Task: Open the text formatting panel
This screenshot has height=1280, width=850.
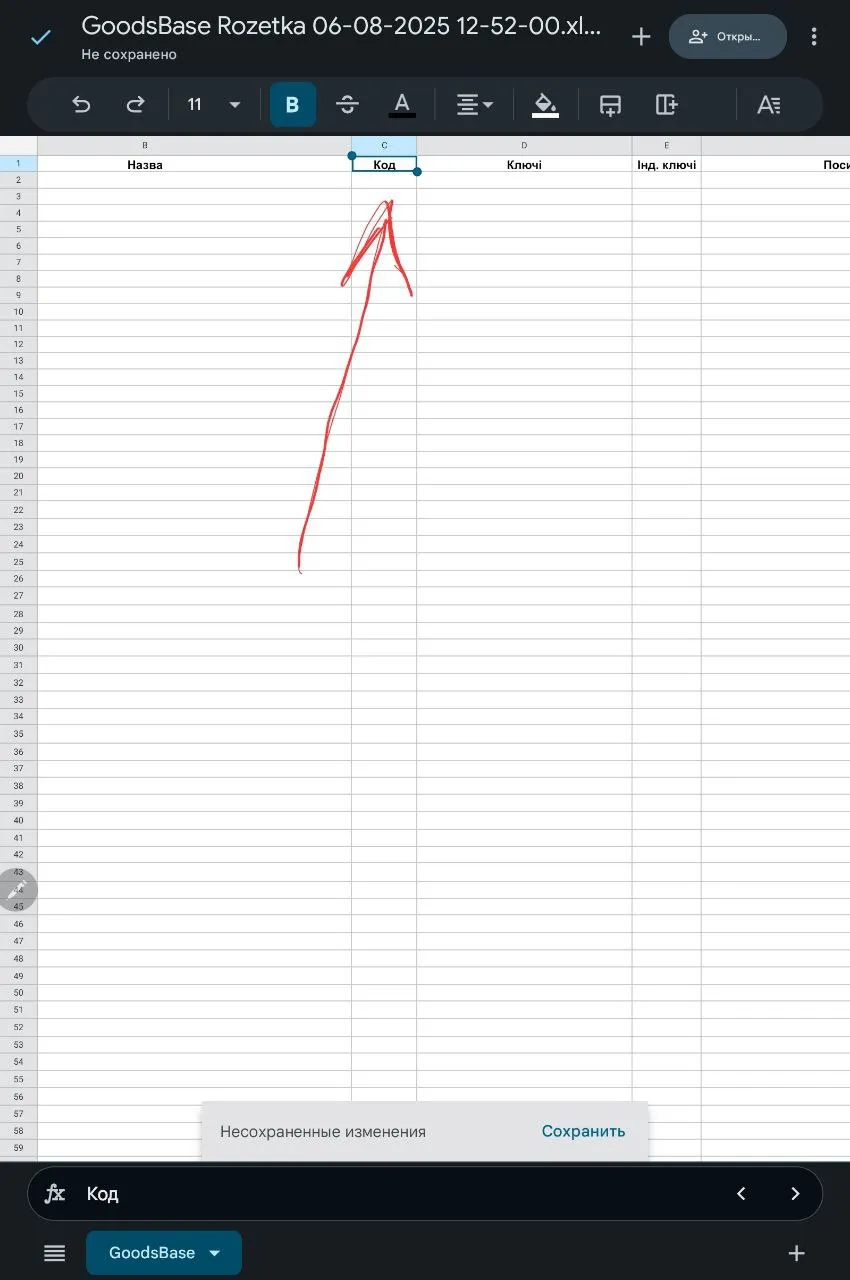Action: pos(768,105)
